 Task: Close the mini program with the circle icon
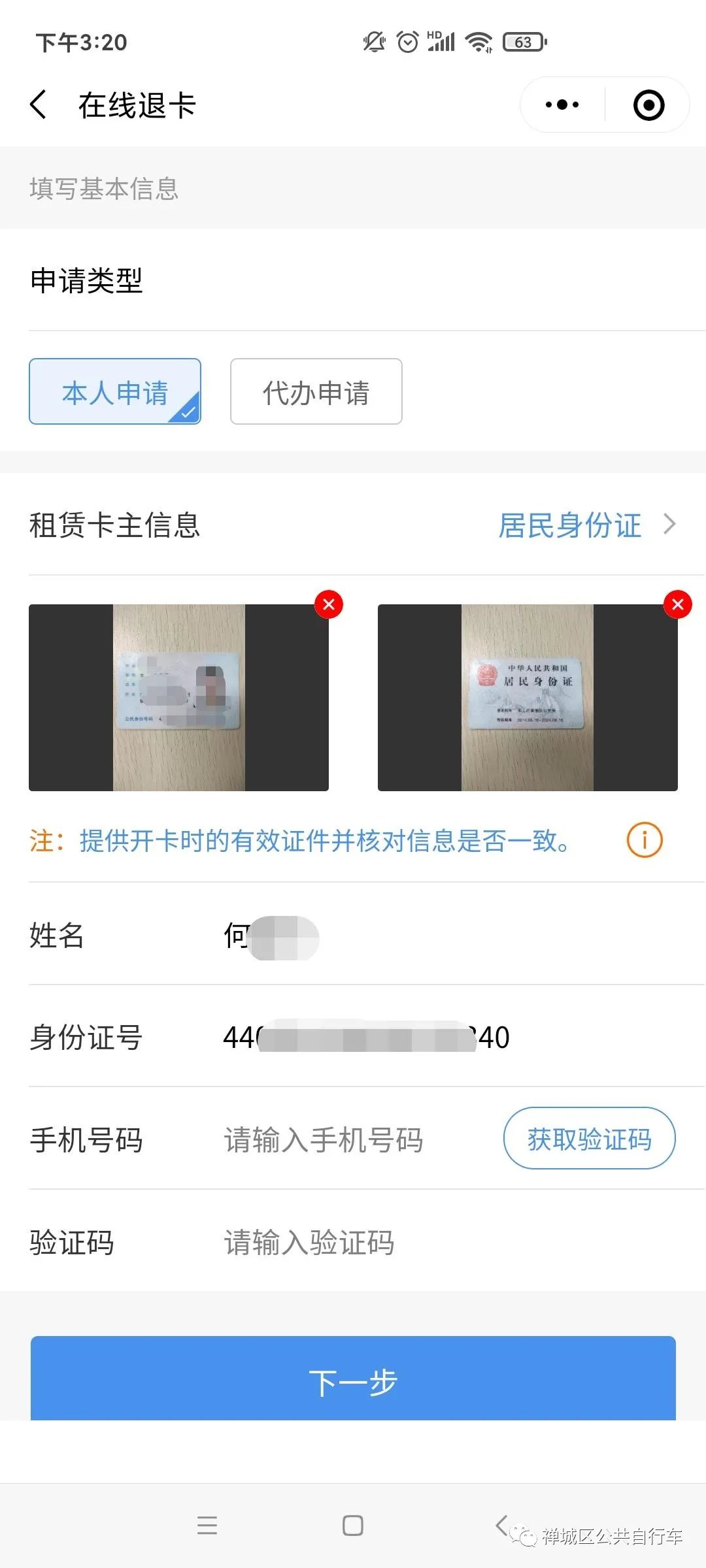coord(648,105)
